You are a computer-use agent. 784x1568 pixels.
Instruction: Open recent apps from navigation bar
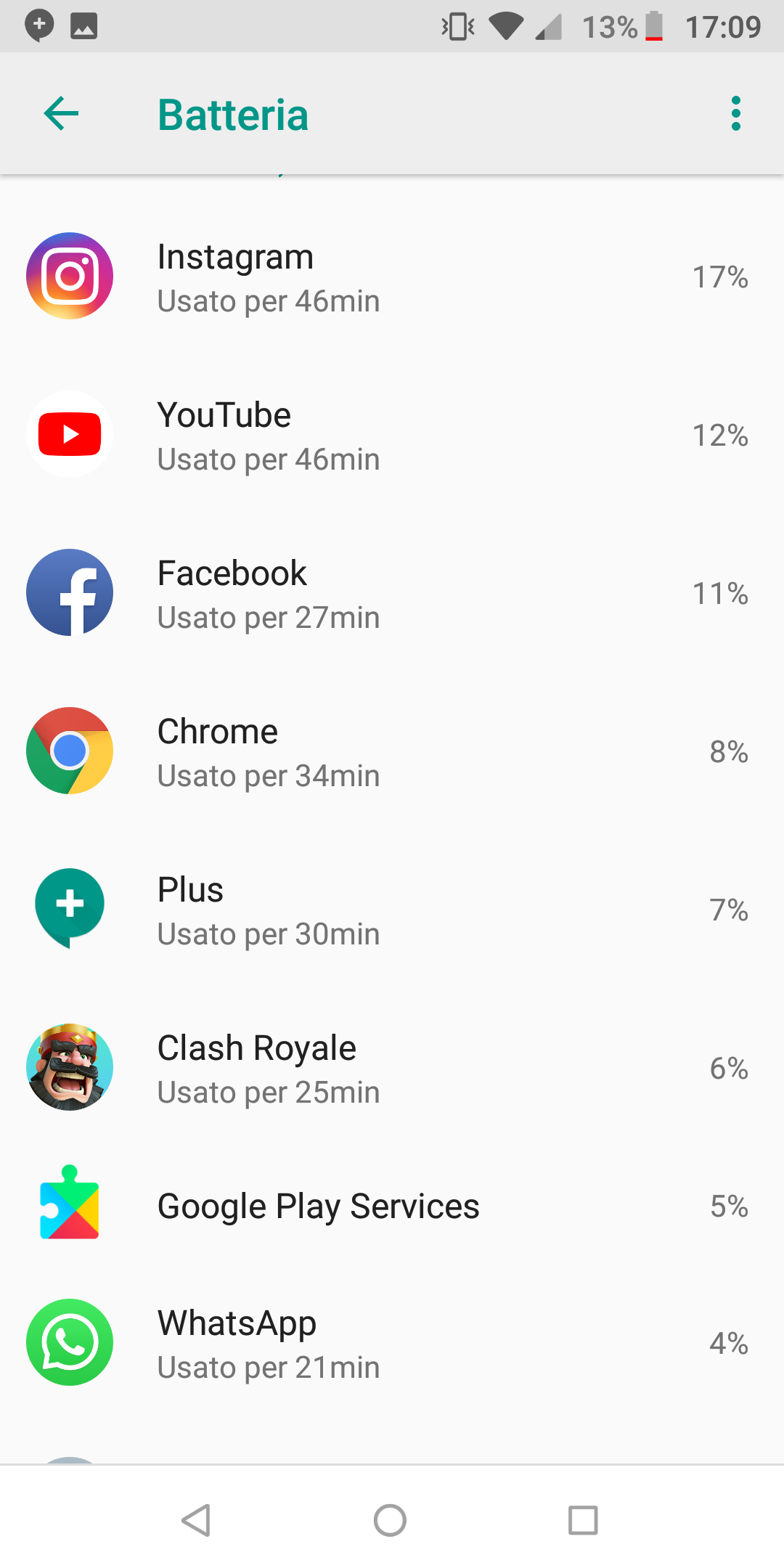click(x=583, y=1520)
